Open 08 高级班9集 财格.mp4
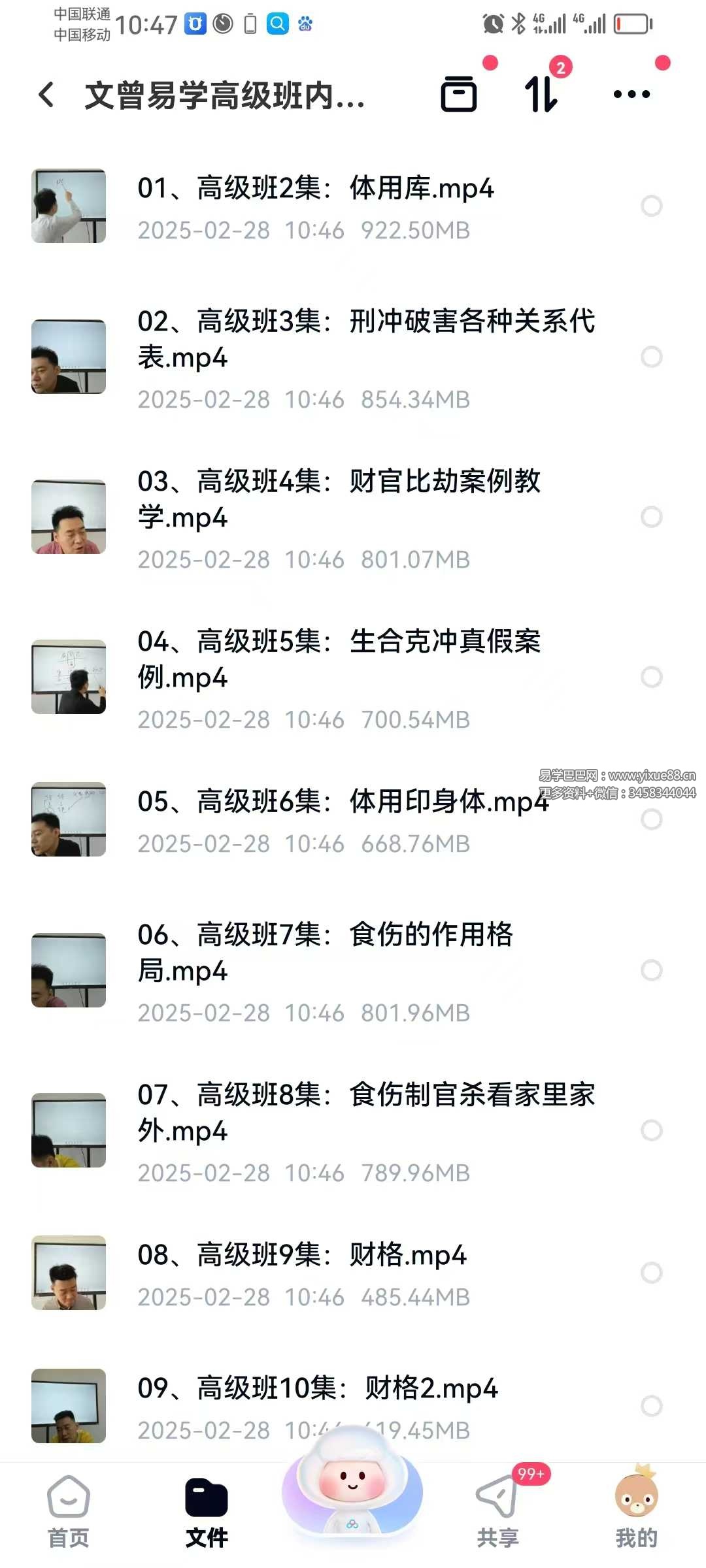Image resolution: width=706 pixels, height=1568 pixels. click(302, 1255)
